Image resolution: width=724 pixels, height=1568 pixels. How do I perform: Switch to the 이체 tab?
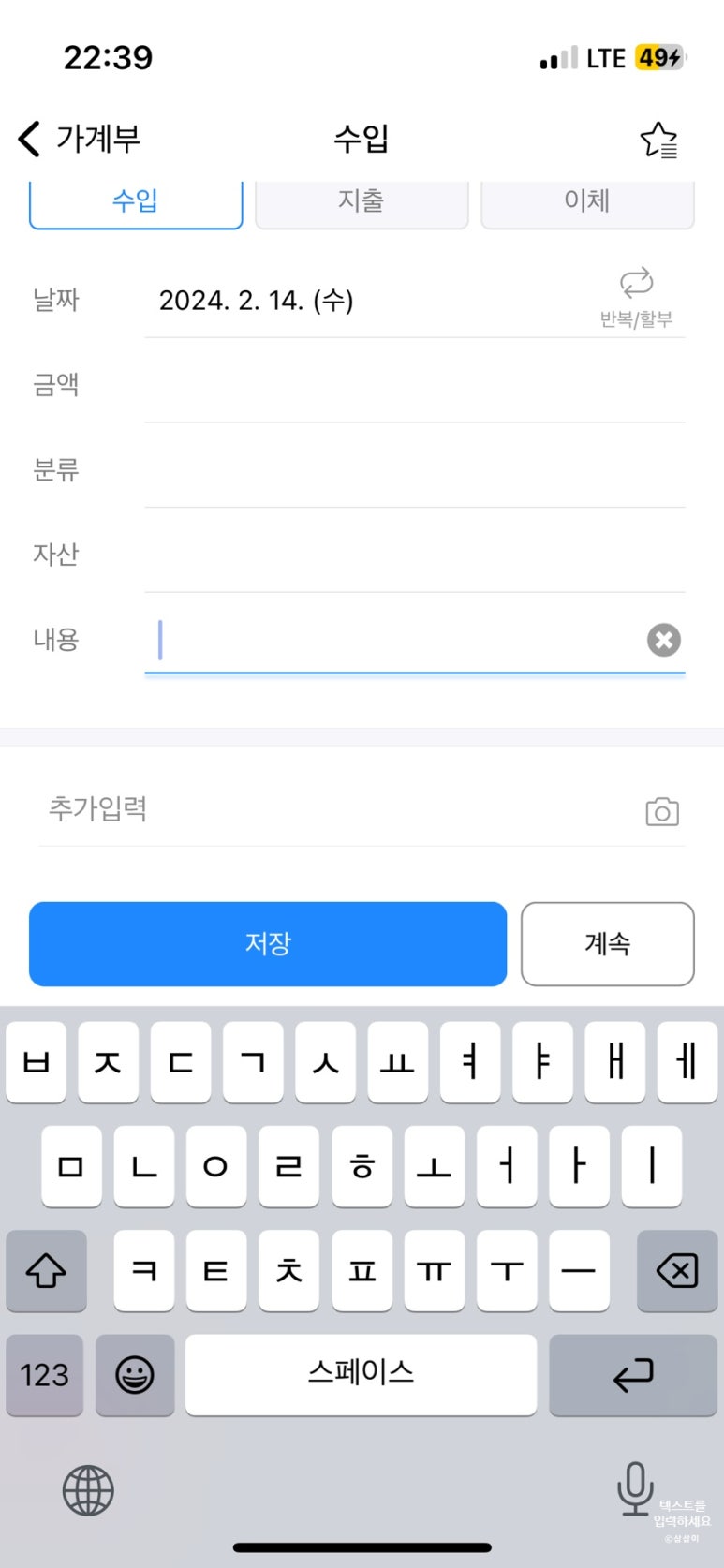click(x=587, y=201)
